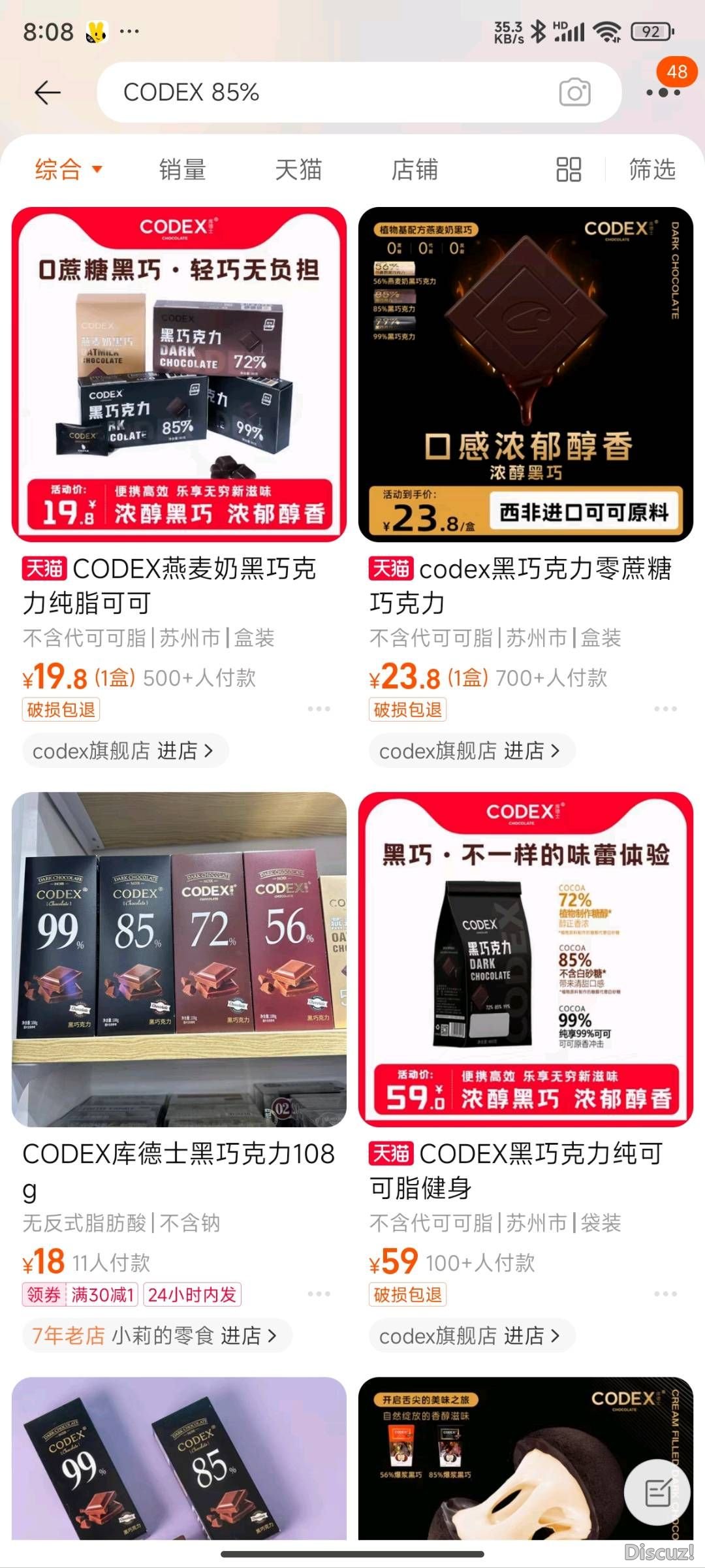
Task: Enter codex旗舰店 under the ¥59 item
Action: pyautogui.click(x=471, y=1336)
